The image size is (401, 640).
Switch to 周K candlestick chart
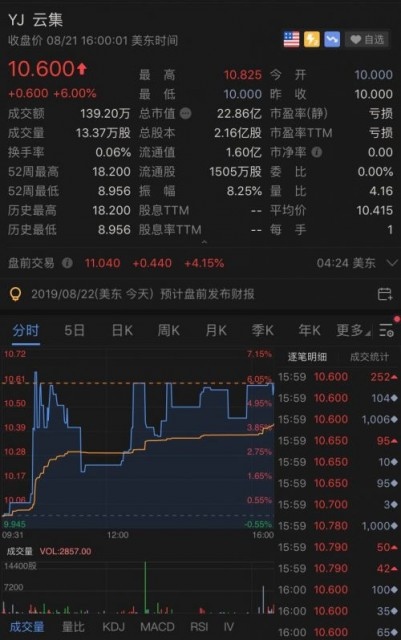click(169, 330)
